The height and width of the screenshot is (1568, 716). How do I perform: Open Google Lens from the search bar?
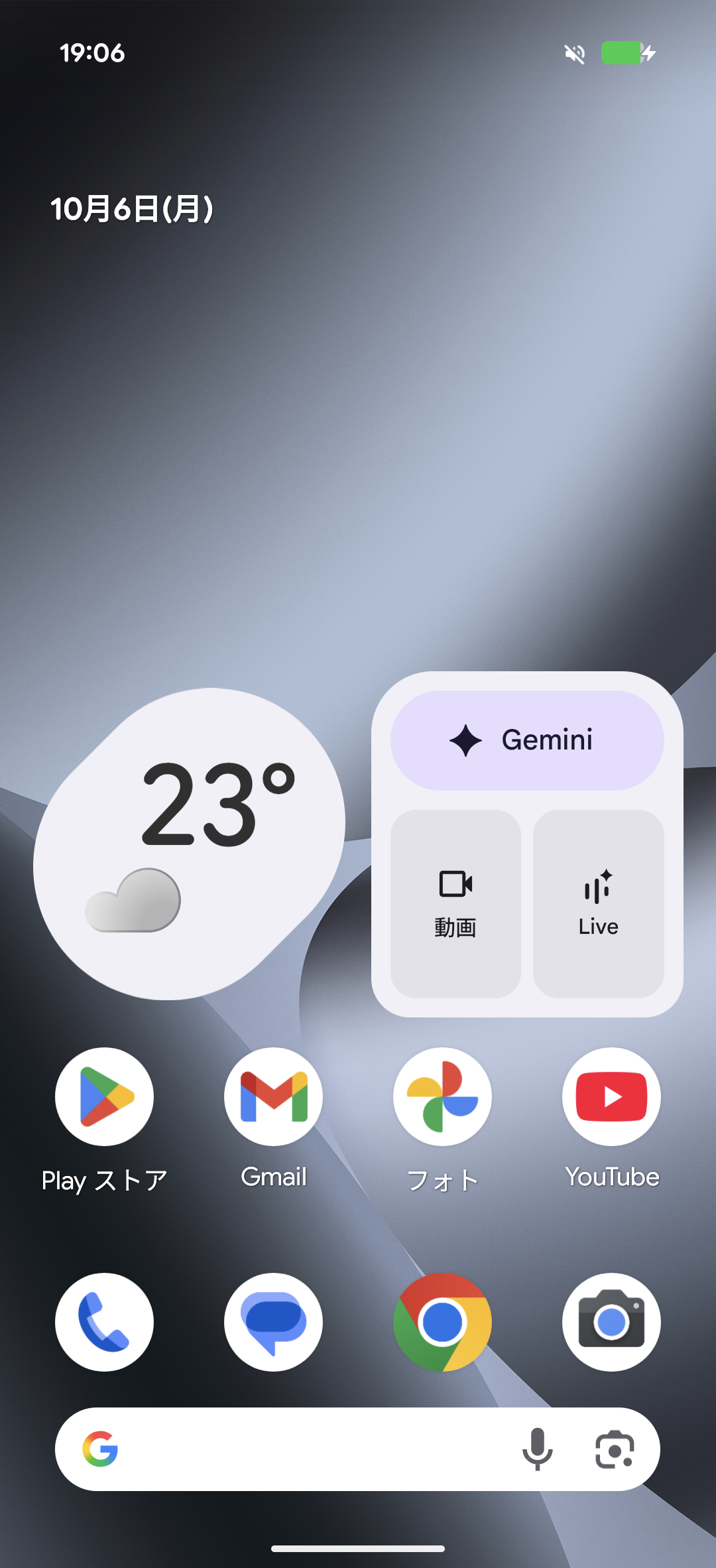(615, 1449)
